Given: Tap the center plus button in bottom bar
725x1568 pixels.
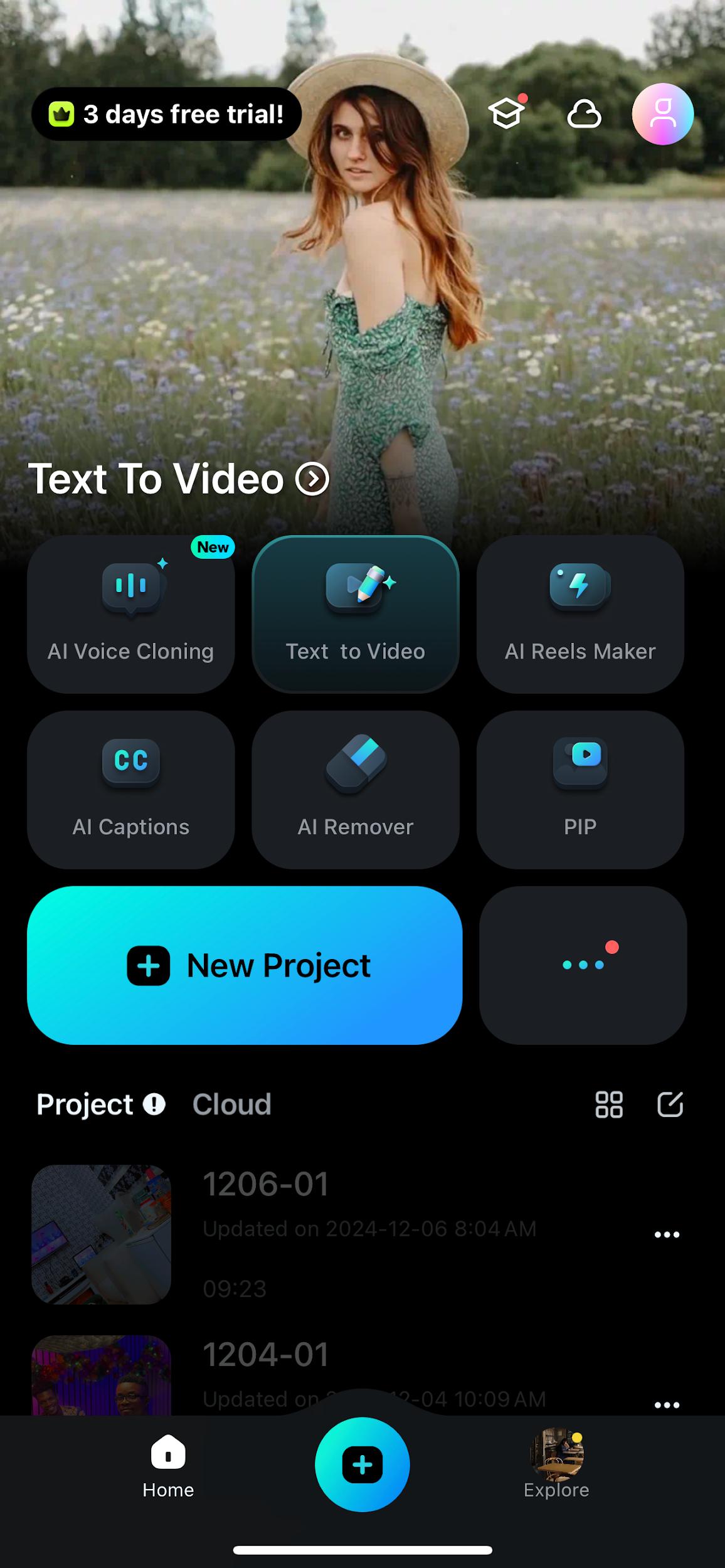Looking at the screenshot, I should pos(362,1465).
